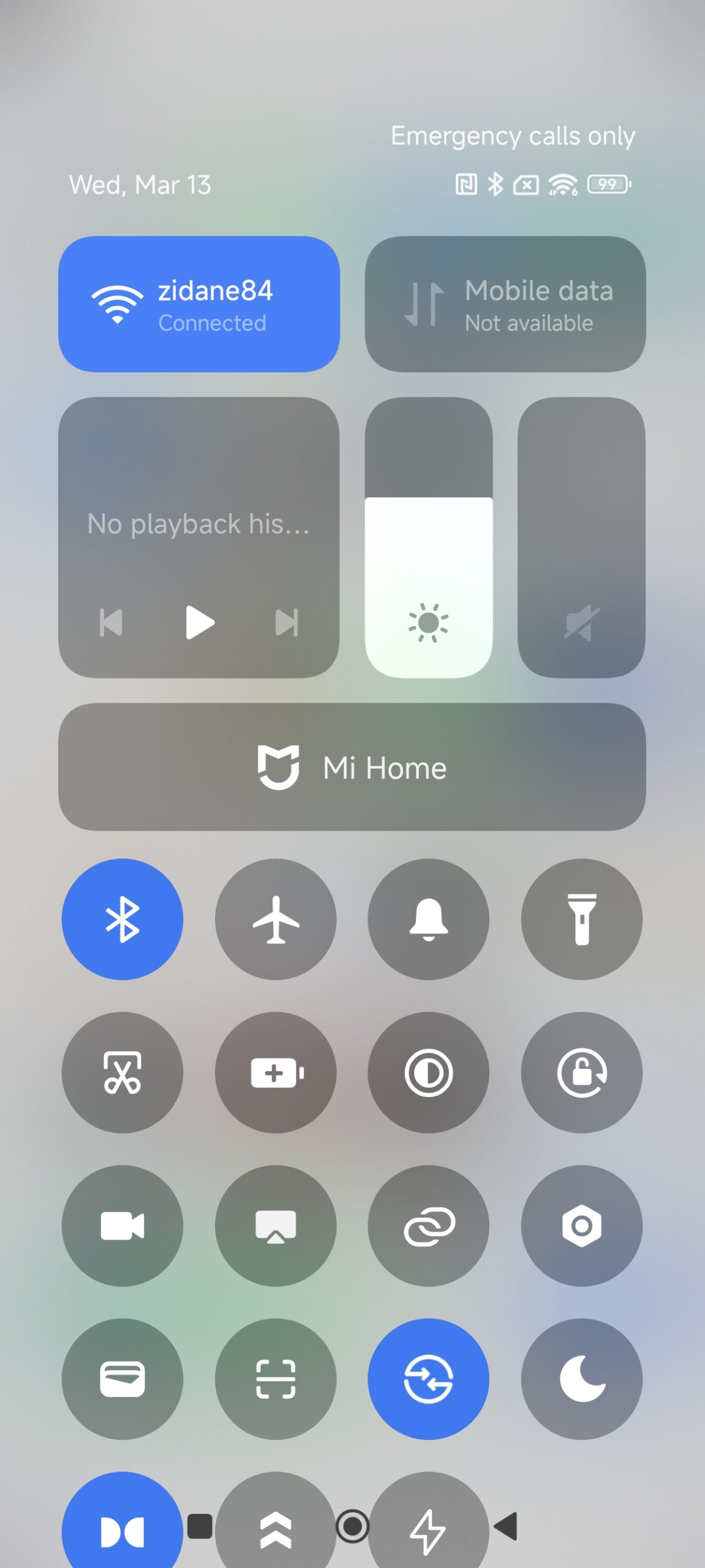Toggle the zidane84 Wi-Fi tile
Screen dimensions: 705x1568
click(x=198, y=304)
